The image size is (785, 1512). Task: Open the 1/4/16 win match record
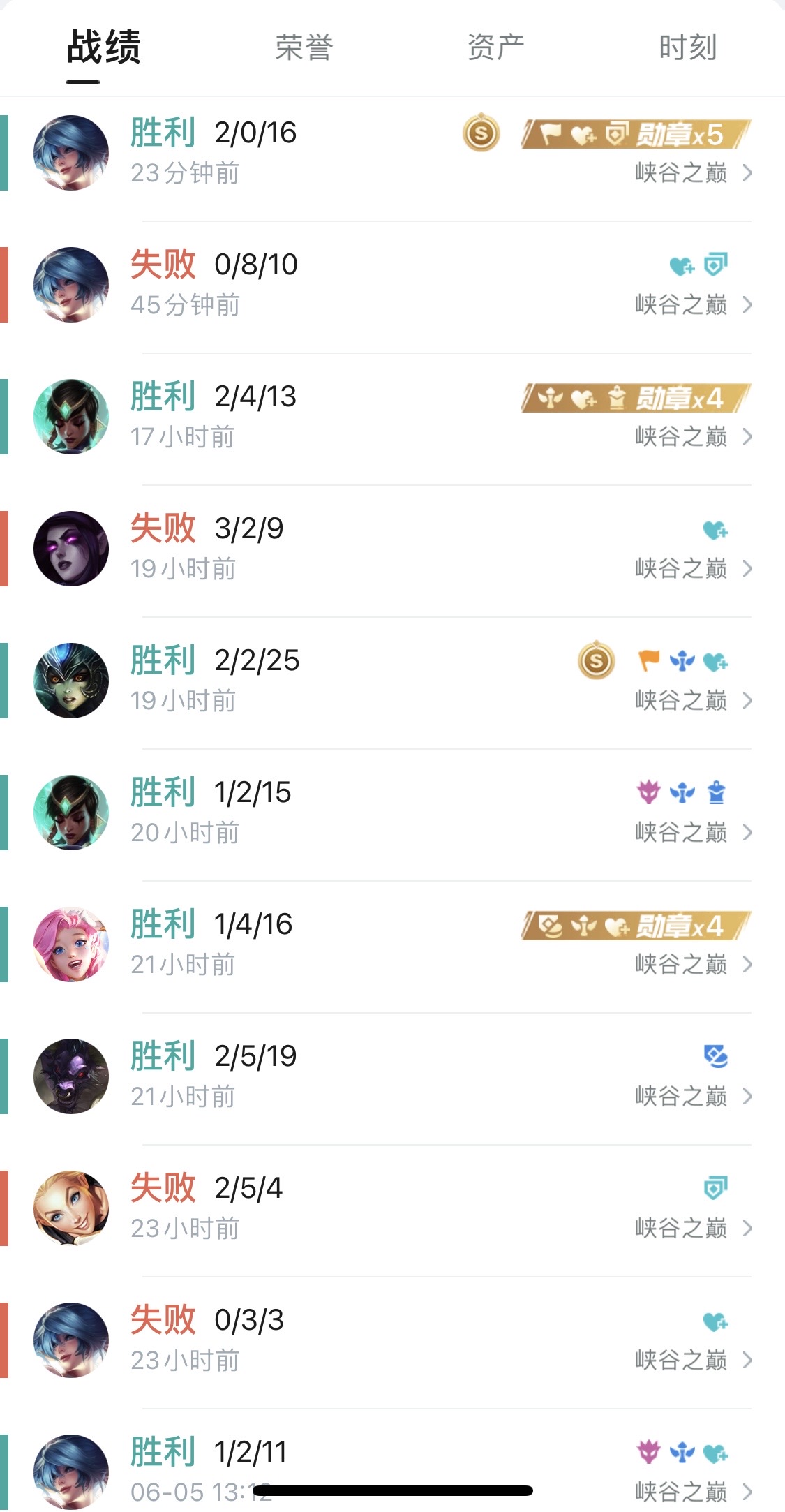point(392,944)
